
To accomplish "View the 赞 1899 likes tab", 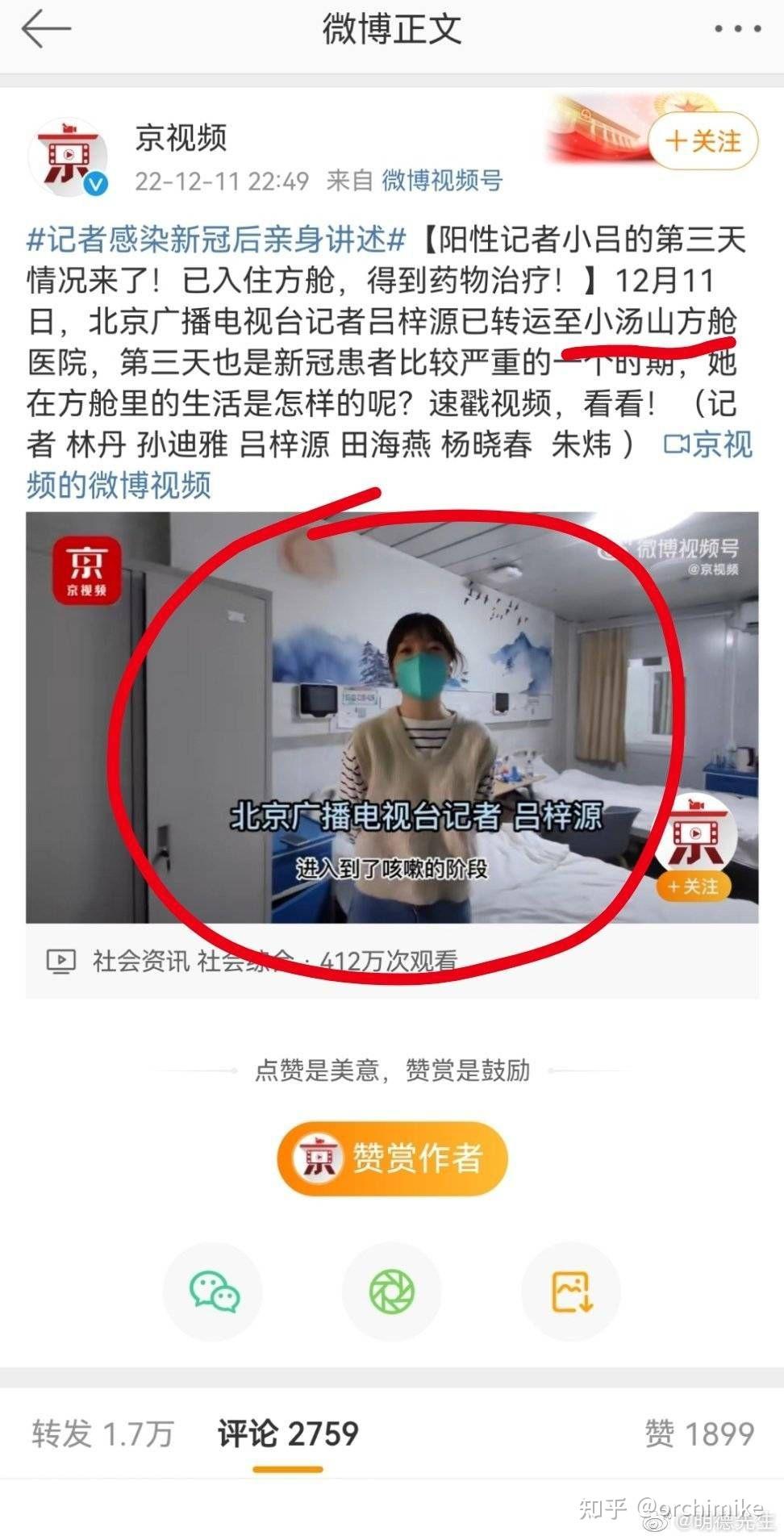I will coord(699,1434).
